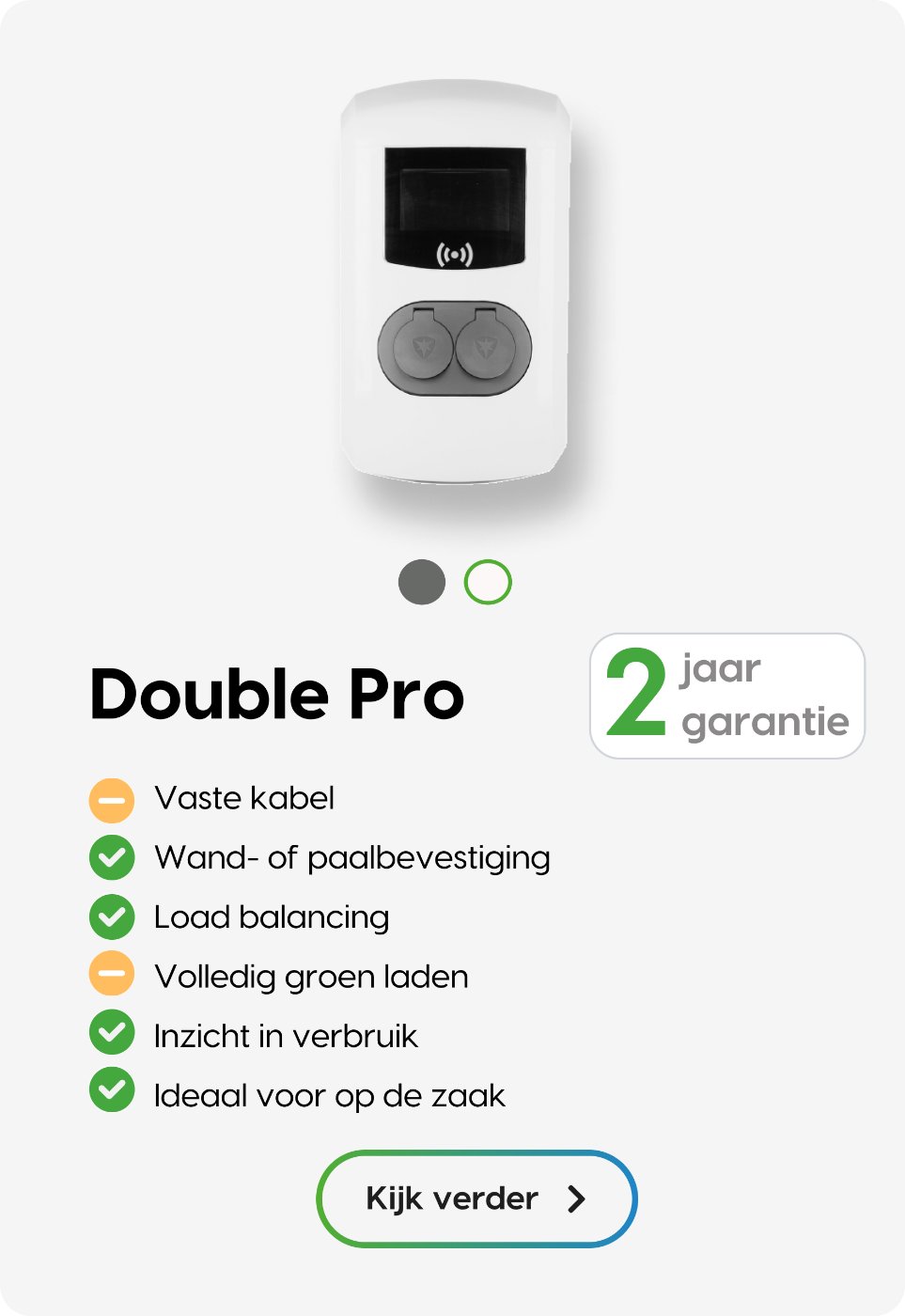
Task: Switch to the second image using its dot
Action: point(487,582)
